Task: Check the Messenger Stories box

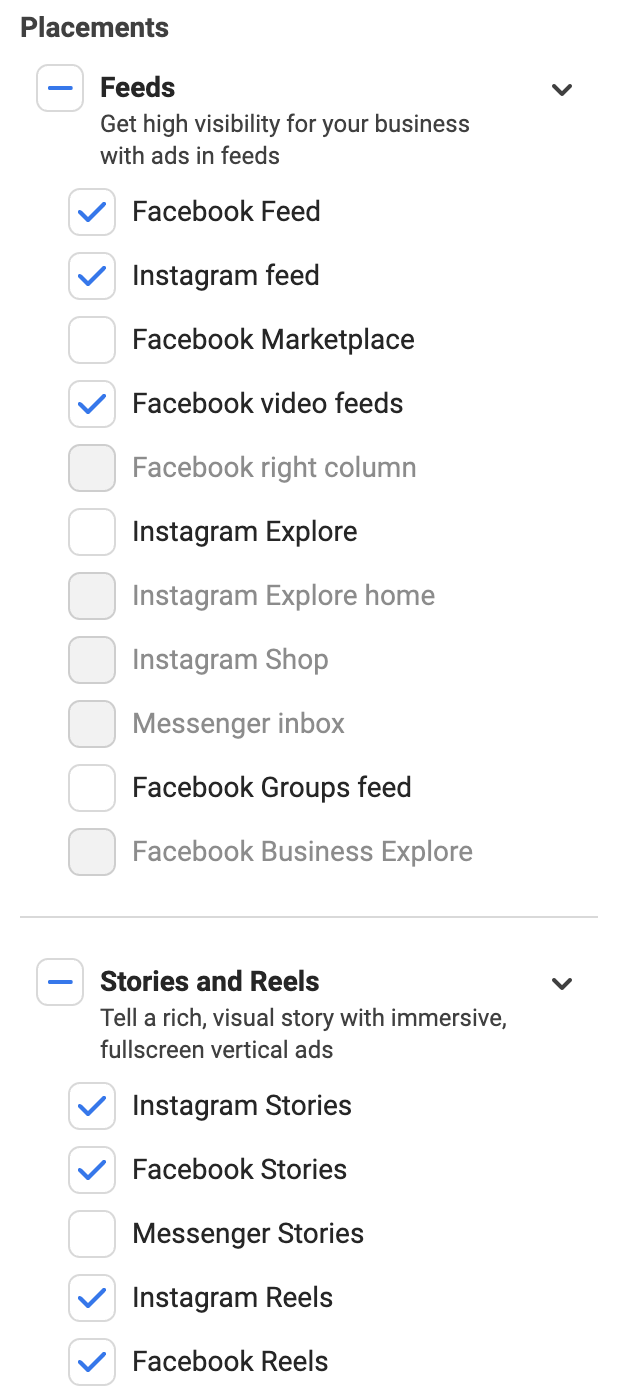Action: click(92, 1234)
